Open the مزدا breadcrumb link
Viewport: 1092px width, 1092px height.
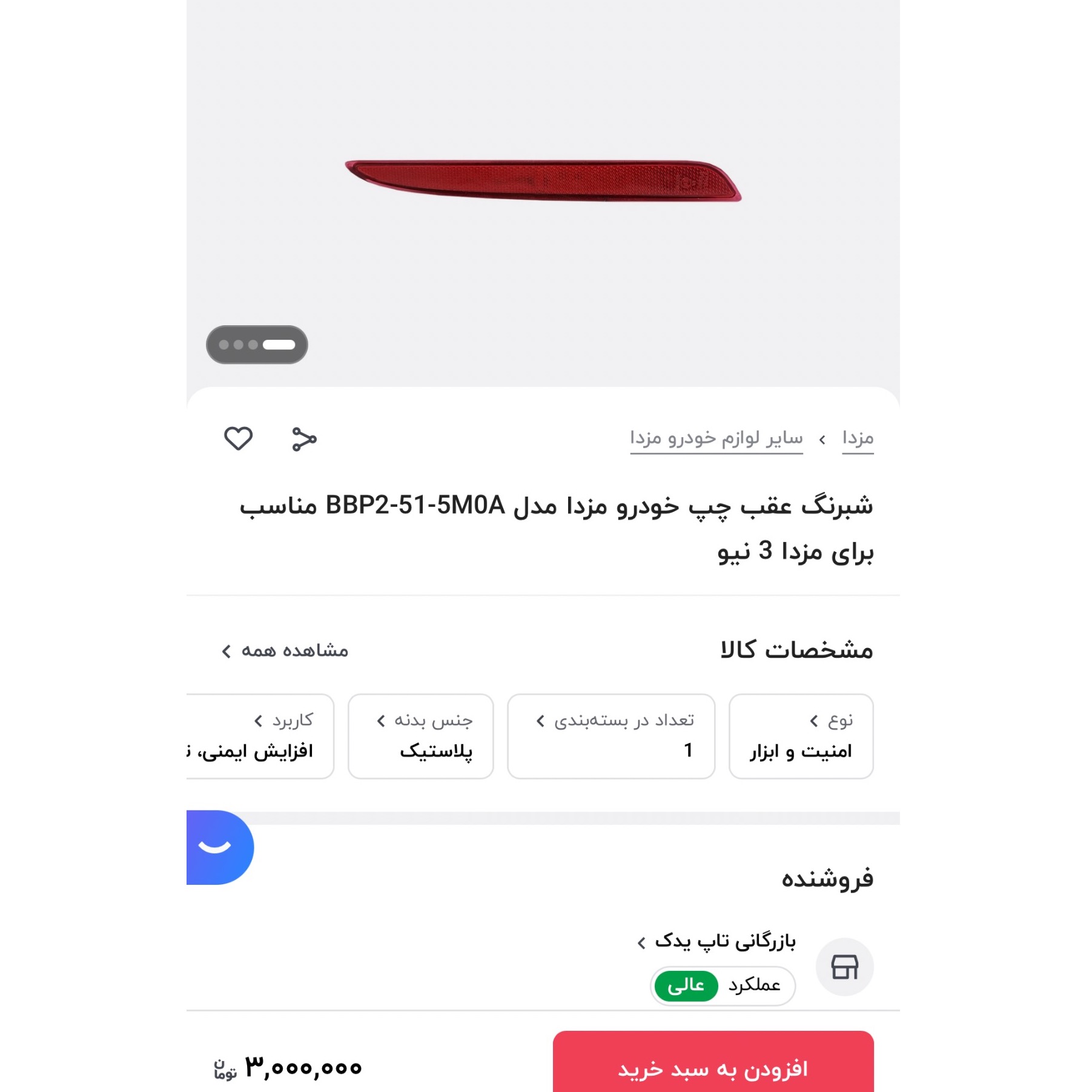coord(857,438)
